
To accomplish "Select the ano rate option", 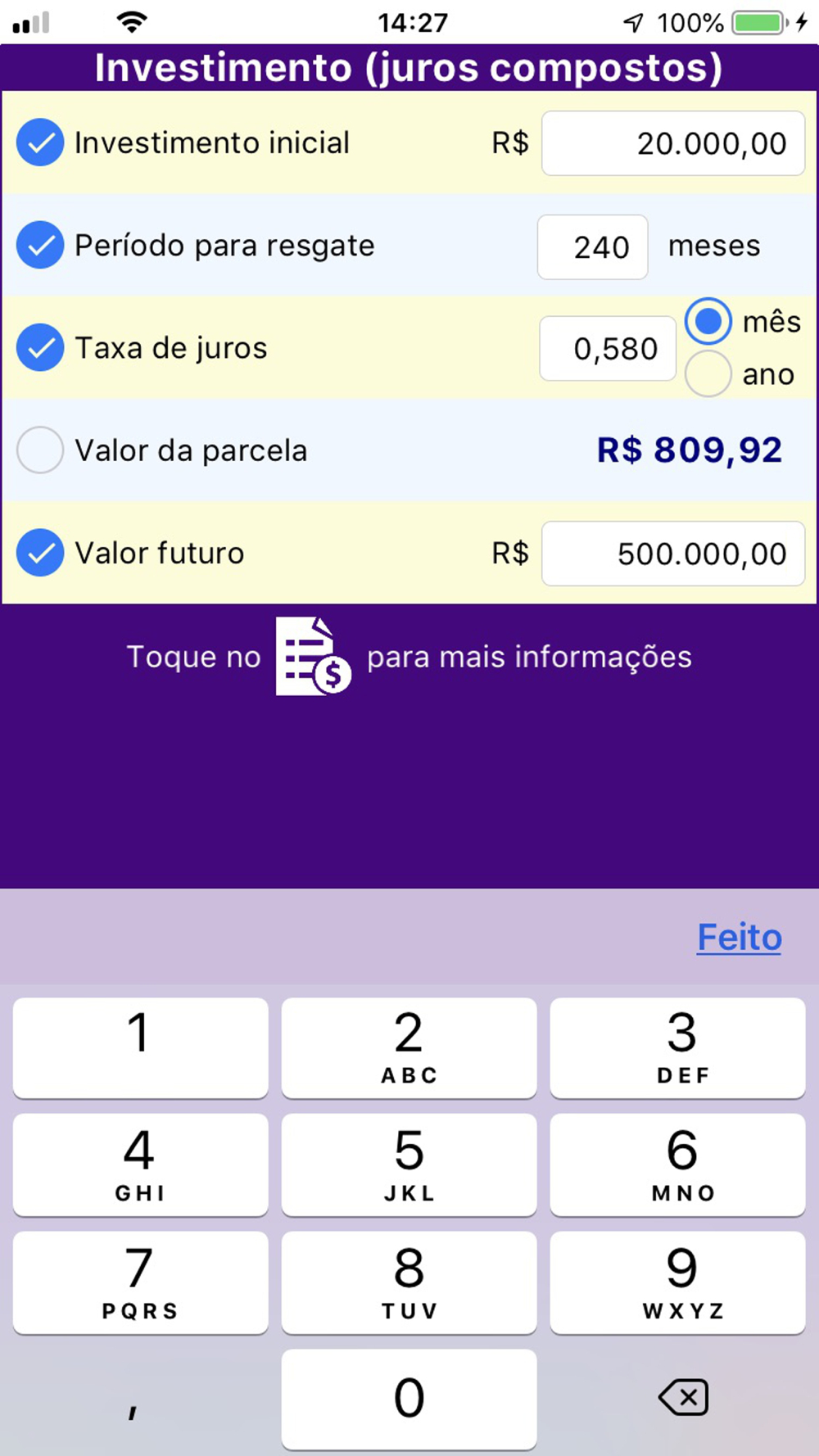I will tap(708, 374).
